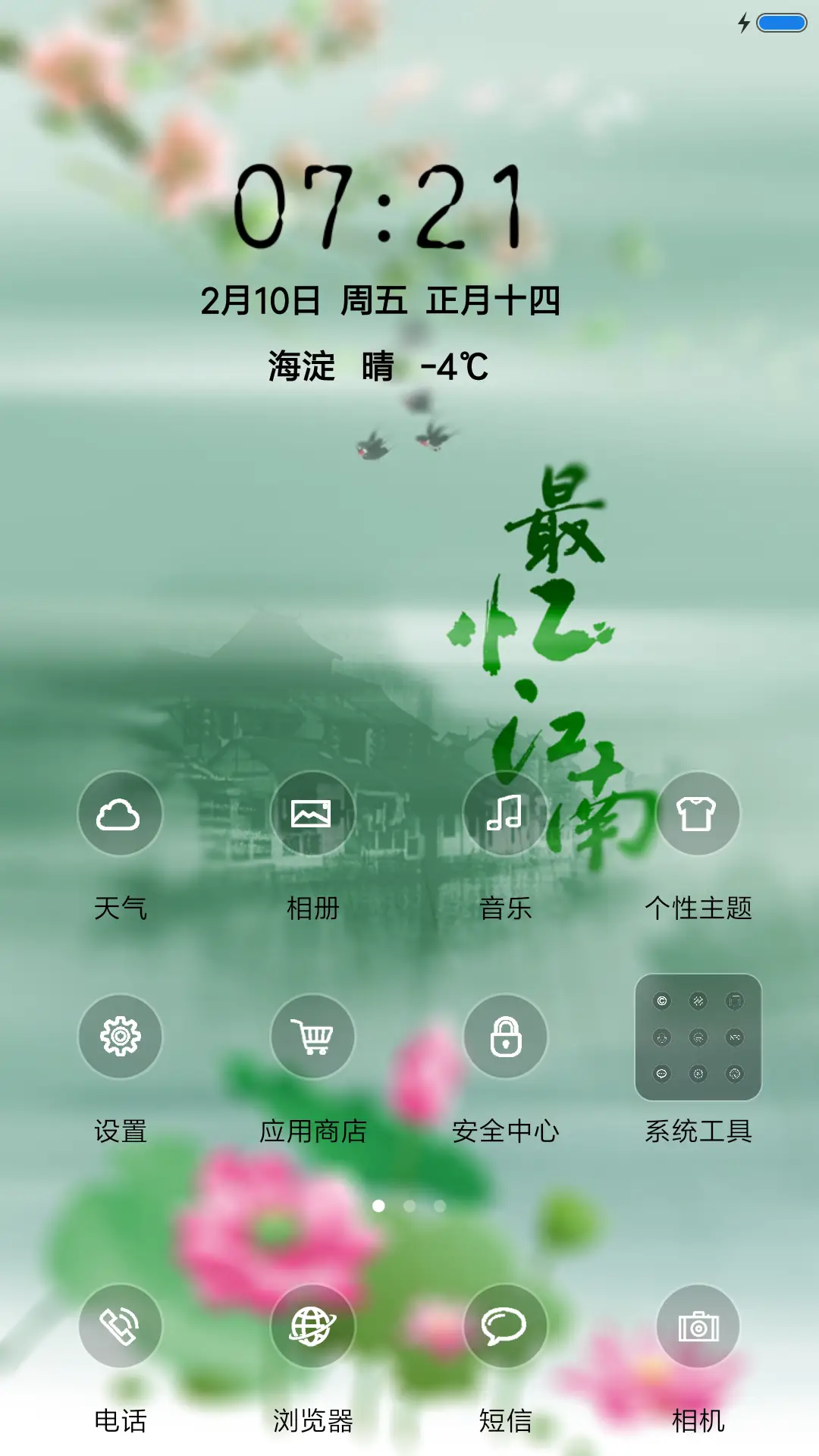
Task: Open 安全中心 security center lock icon
Action: [x=506, y=1037]
